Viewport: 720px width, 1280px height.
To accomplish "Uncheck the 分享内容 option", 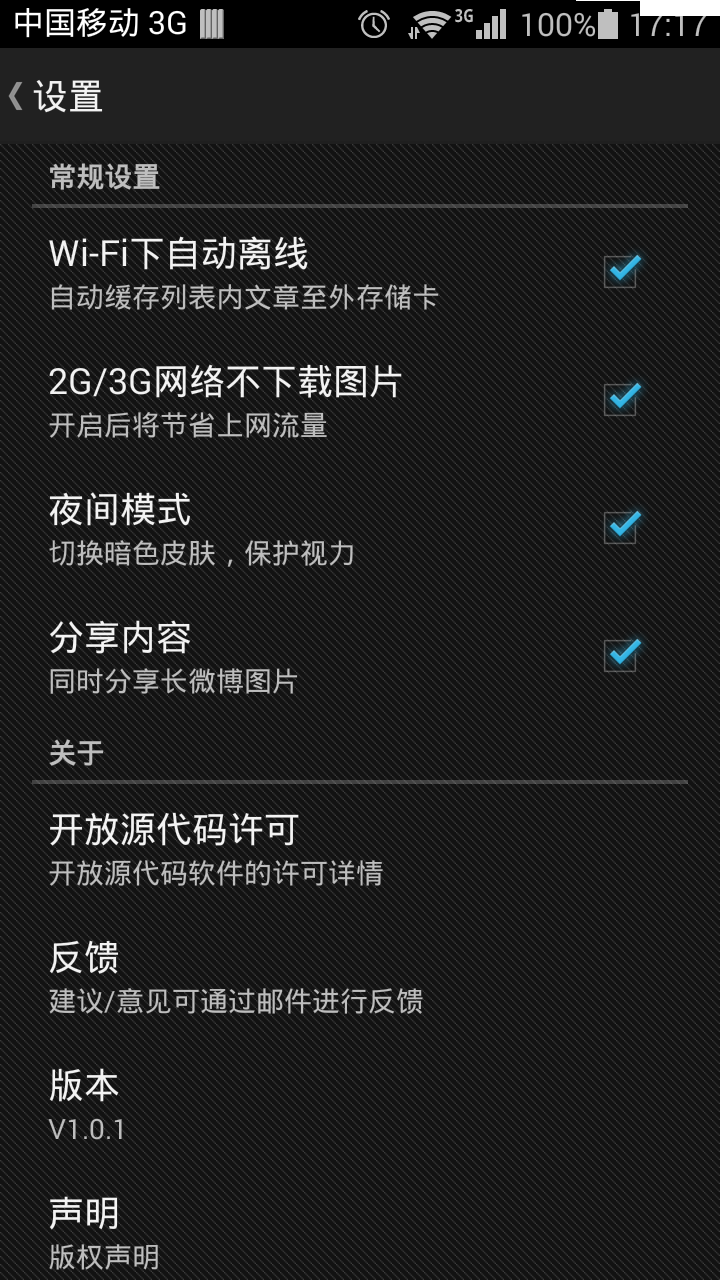I will [621, 654].
